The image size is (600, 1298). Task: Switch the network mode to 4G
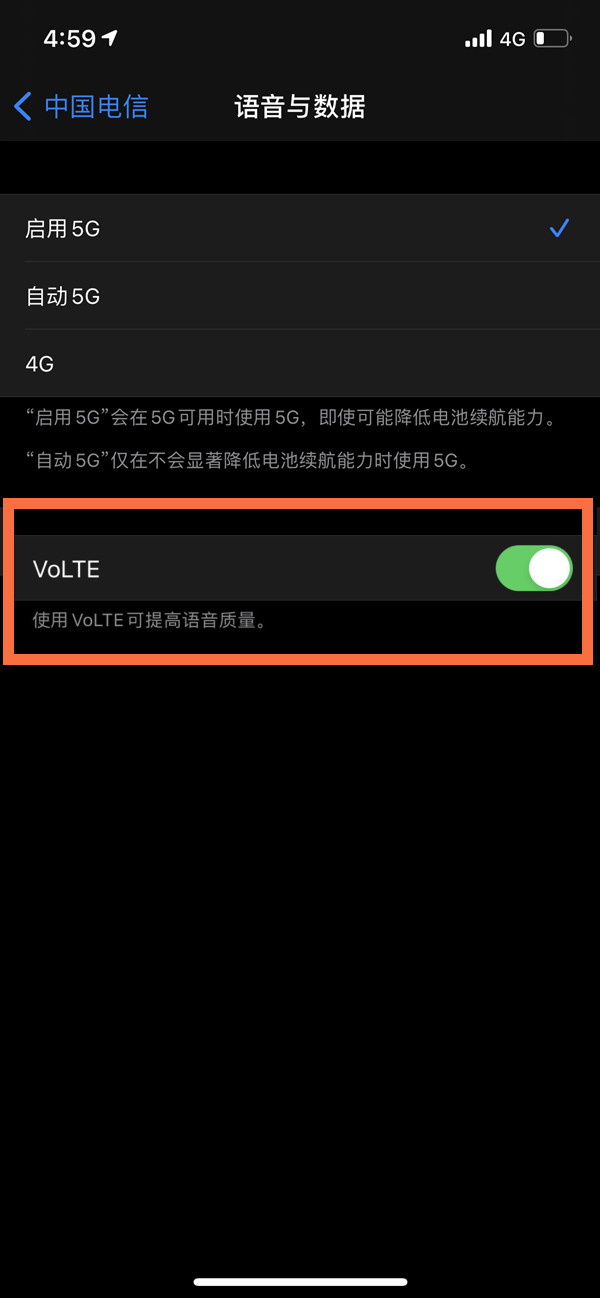[300, 364]
